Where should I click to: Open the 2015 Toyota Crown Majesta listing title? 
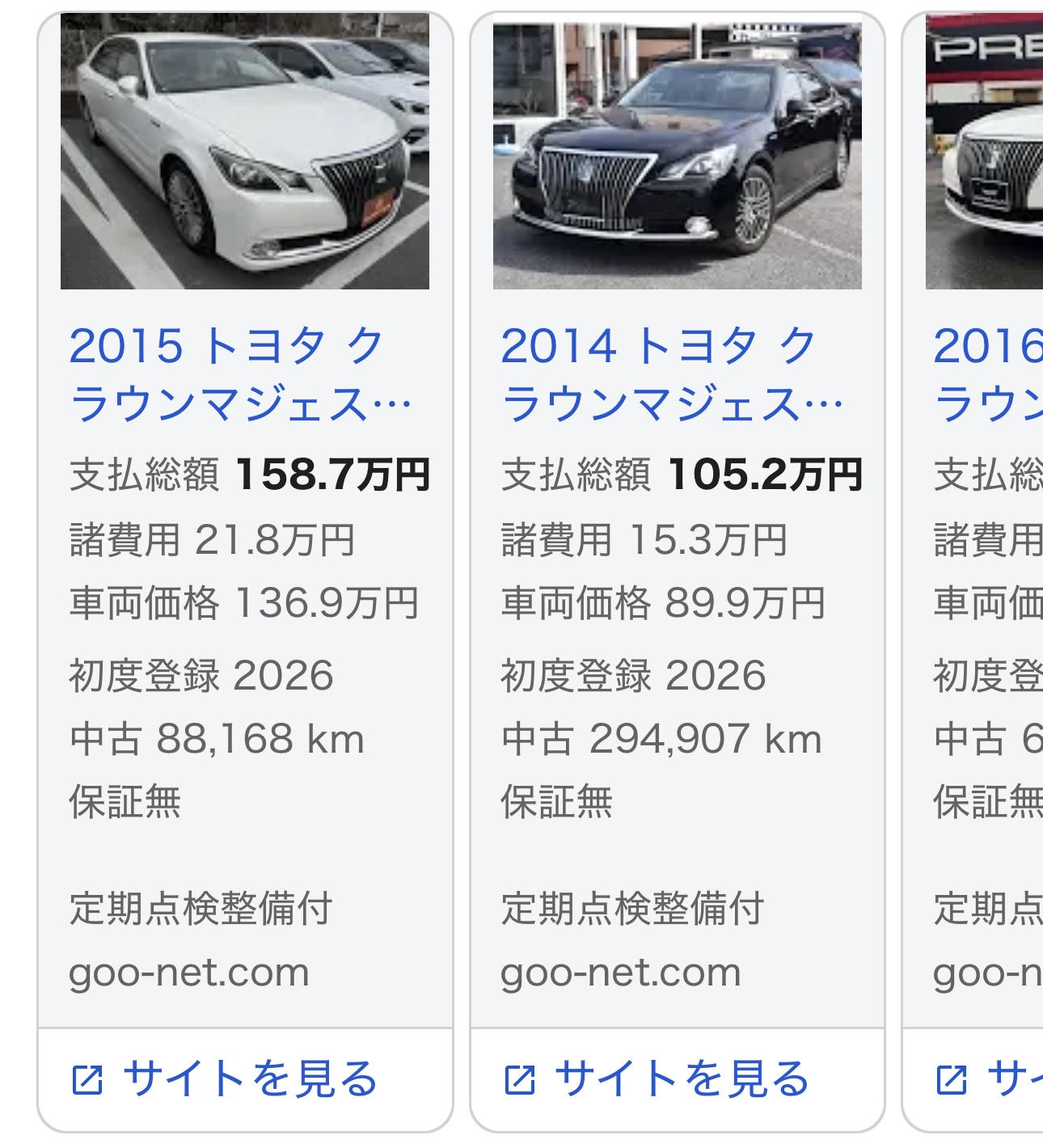tap(240, 374)
